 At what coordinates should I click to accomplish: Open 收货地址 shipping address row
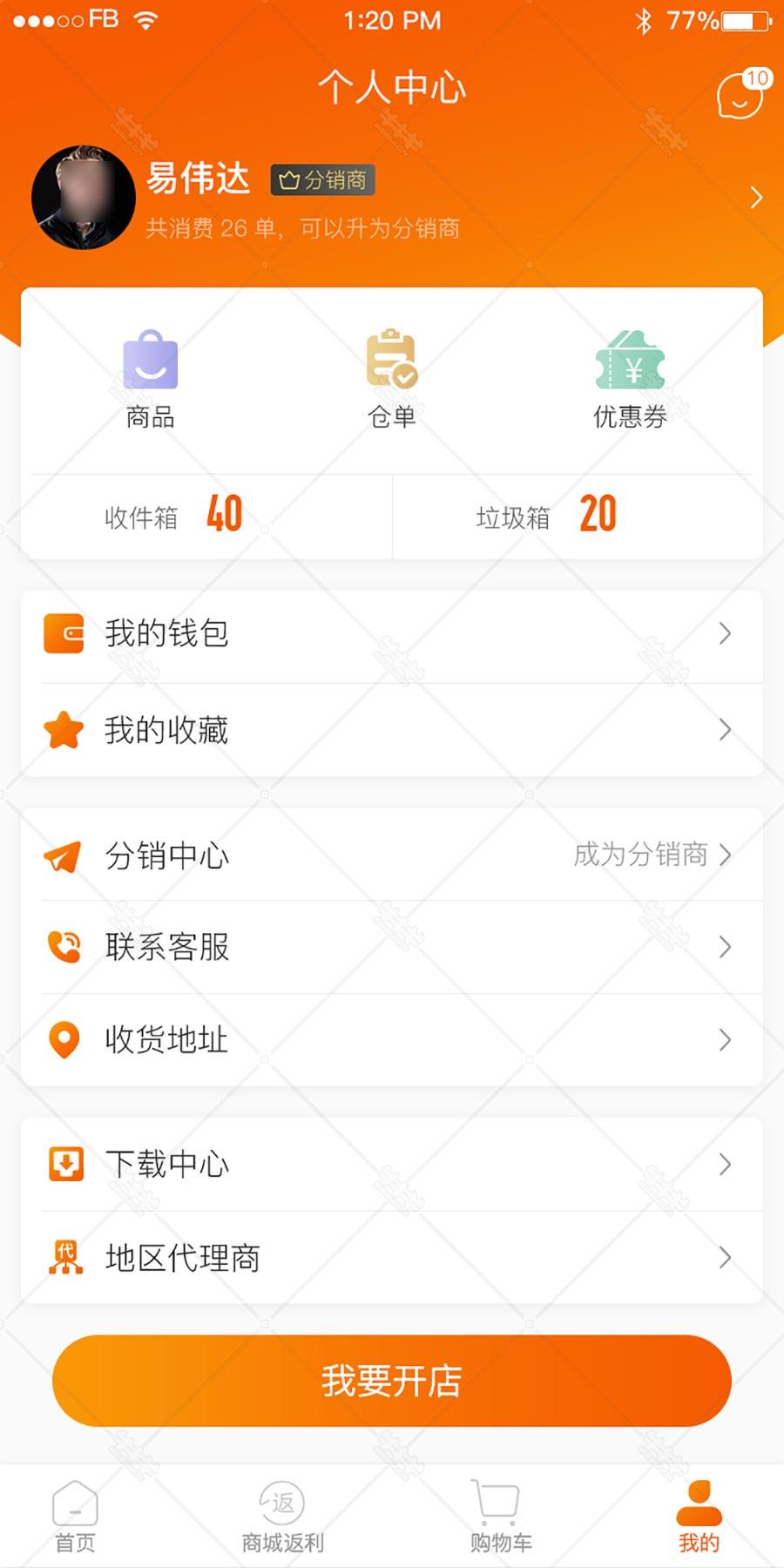(392, 1039)
